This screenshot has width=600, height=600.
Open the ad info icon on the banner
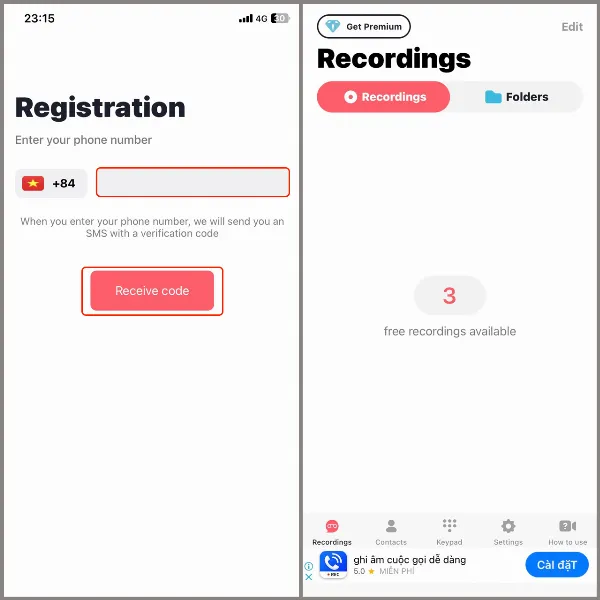tap(309, 566)
